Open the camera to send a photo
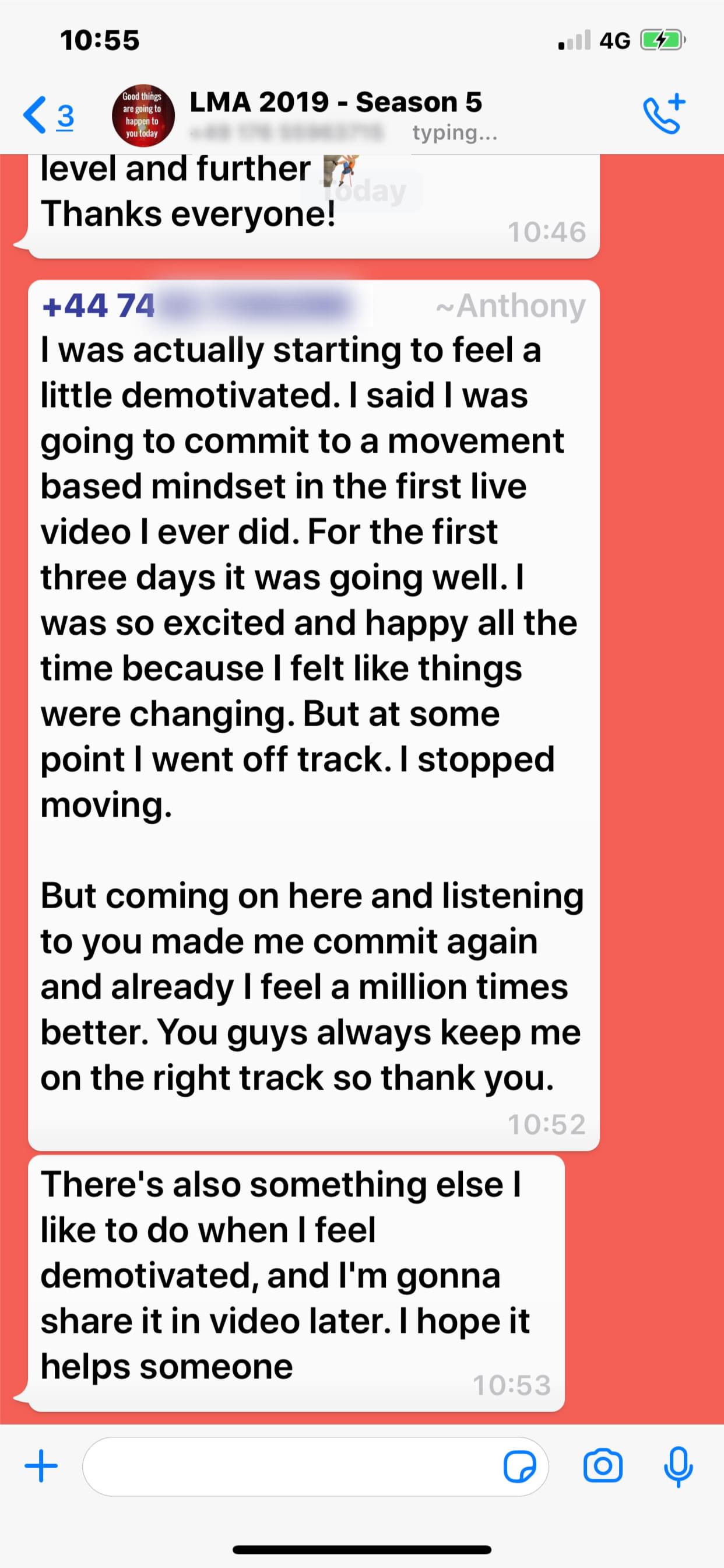The width and height of the screenshot is (724, 1568). 602,1466
